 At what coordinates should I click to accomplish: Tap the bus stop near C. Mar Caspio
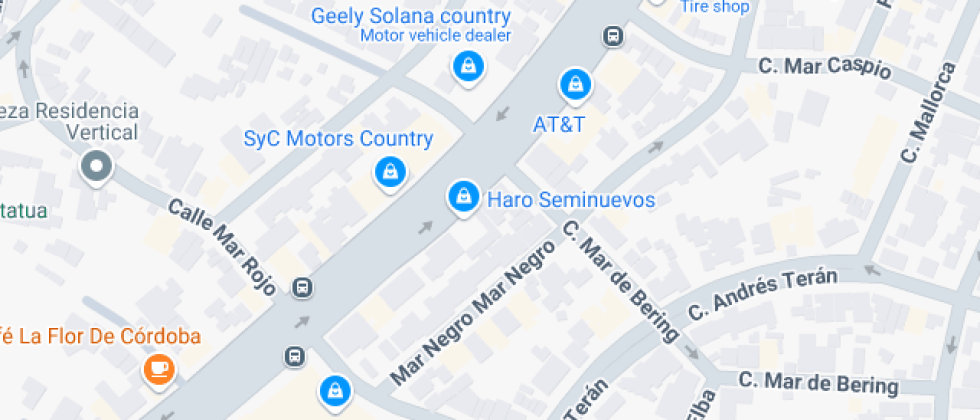click(613, 37)
